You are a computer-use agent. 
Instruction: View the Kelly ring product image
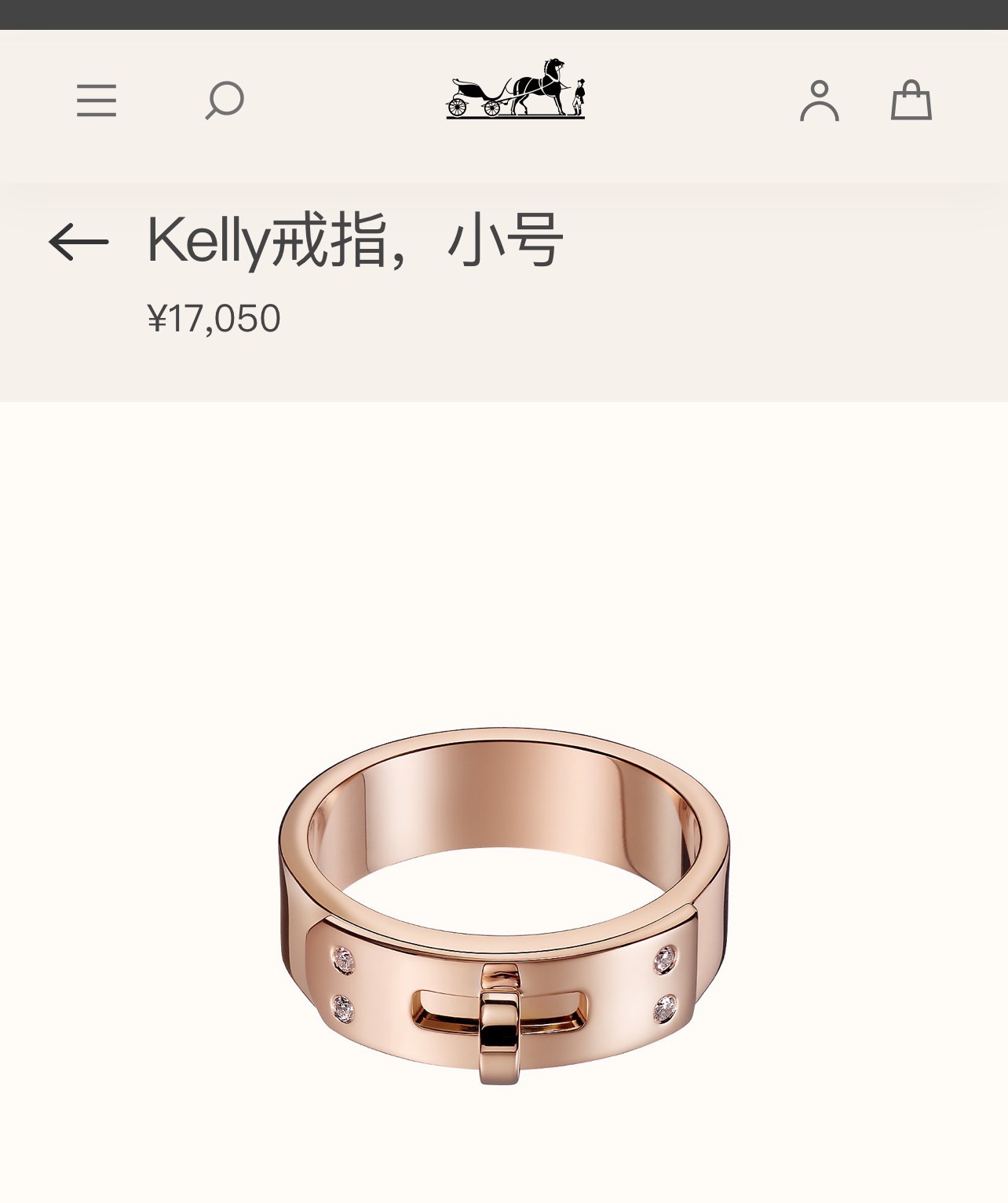click(504, 903)
